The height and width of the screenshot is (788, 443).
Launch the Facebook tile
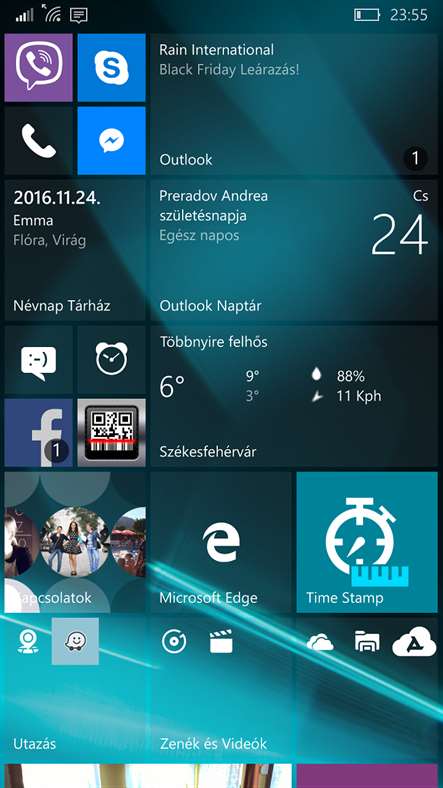(x=39, y=433)
